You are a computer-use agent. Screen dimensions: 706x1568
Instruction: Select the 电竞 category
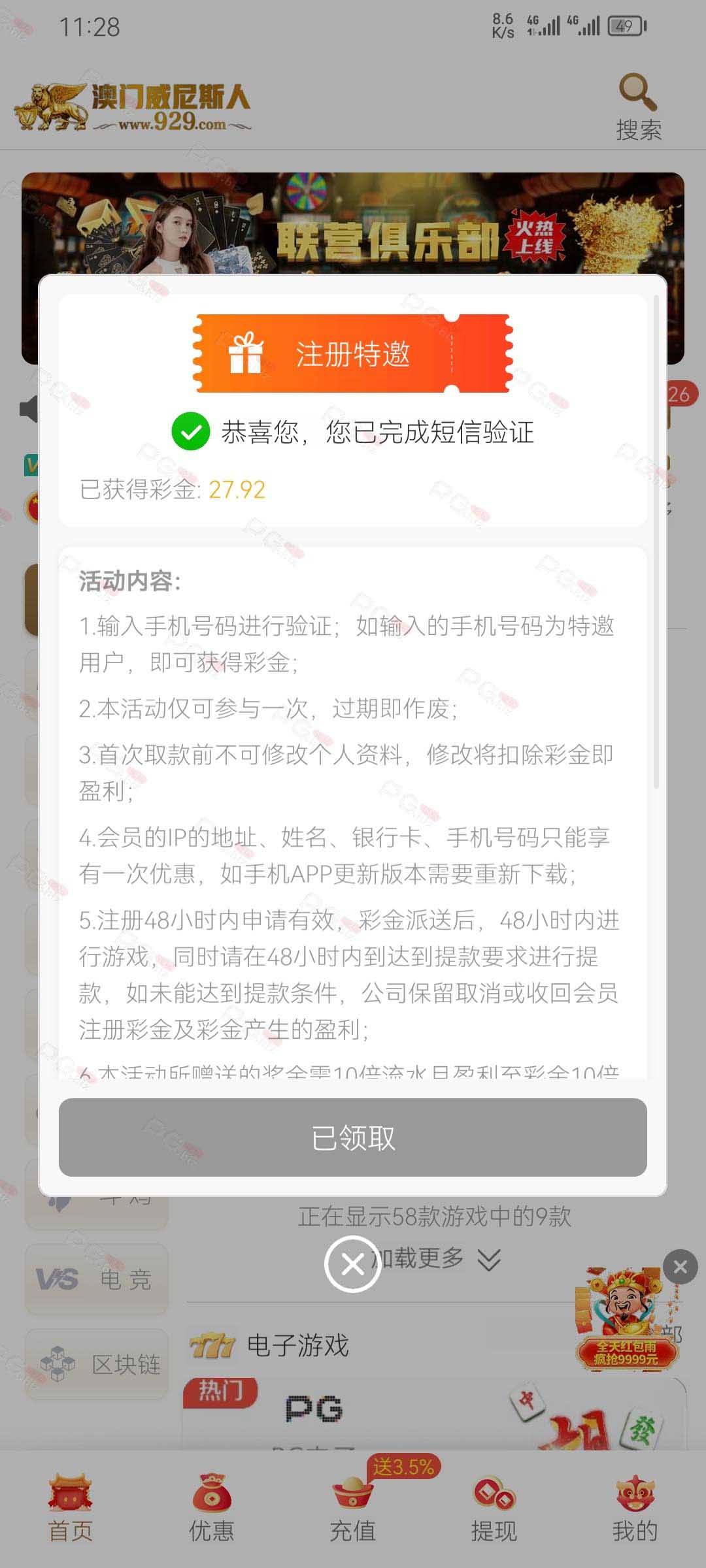point(97,1279)
